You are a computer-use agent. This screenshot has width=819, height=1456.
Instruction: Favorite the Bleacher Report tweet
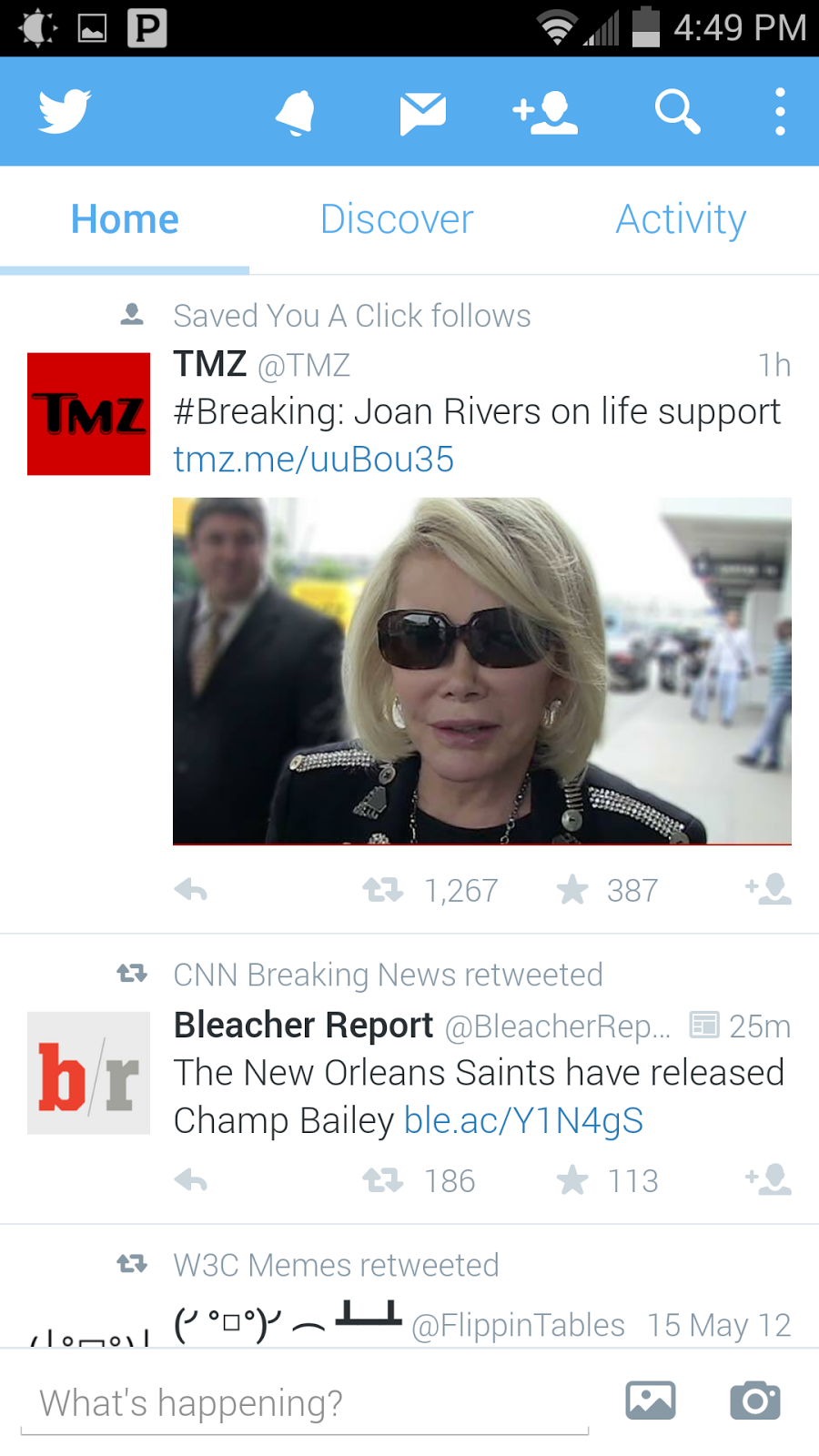tap(572, 1180)
